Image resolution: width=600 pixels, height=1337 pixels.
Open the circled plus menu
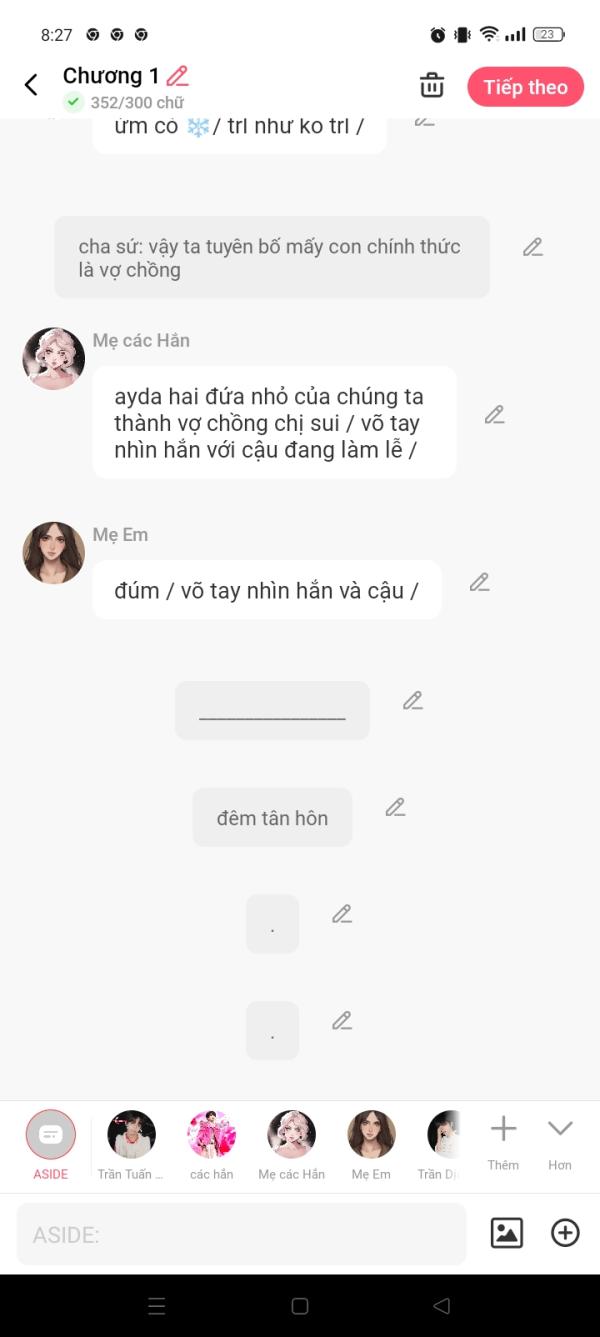(x=565, y=1233)
